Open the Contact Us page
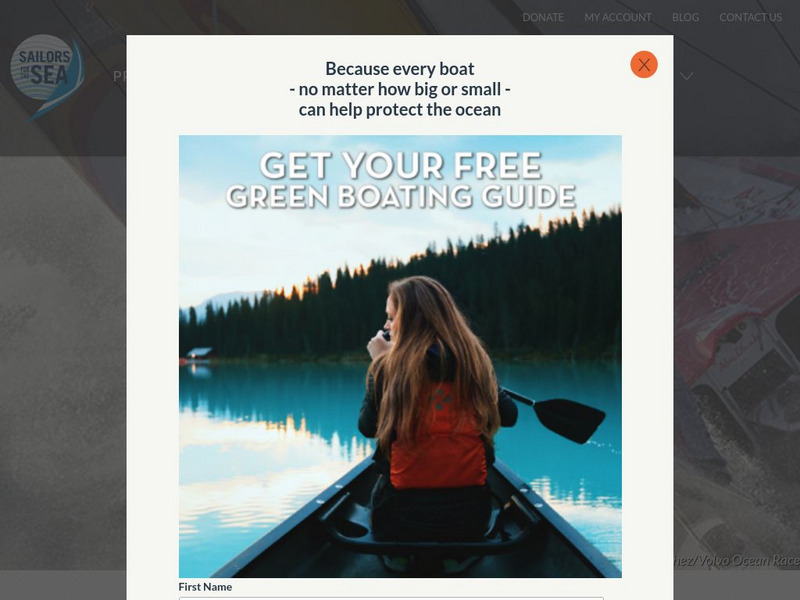The height and width of the screenshot is (600, 800). pyautogui.click(x=750, y=17)
